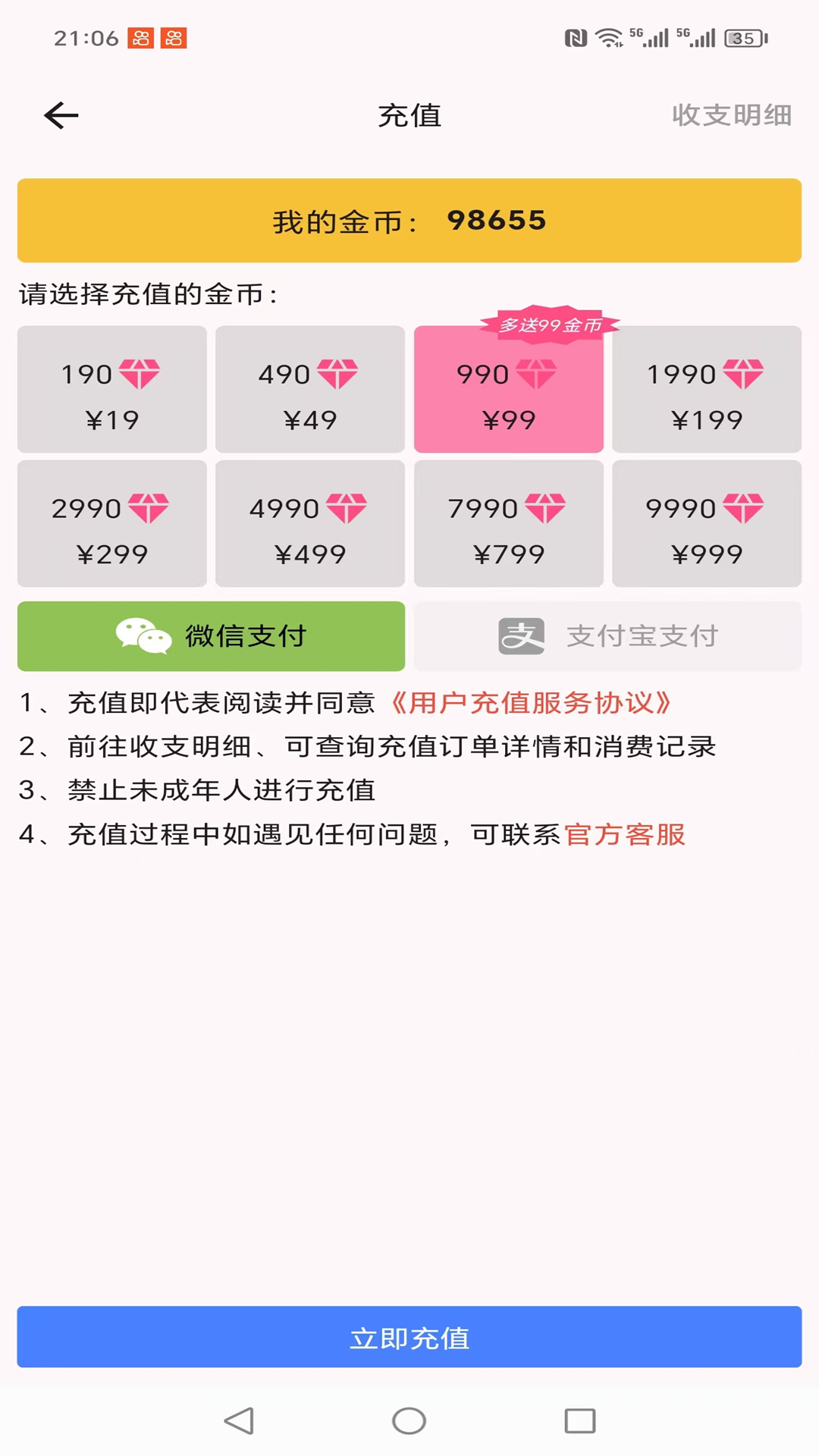Click the diamond icon in the 9990 coin option
This screenshot has width=819, height=1456.
pyautogui.click(x=743, y=507)
